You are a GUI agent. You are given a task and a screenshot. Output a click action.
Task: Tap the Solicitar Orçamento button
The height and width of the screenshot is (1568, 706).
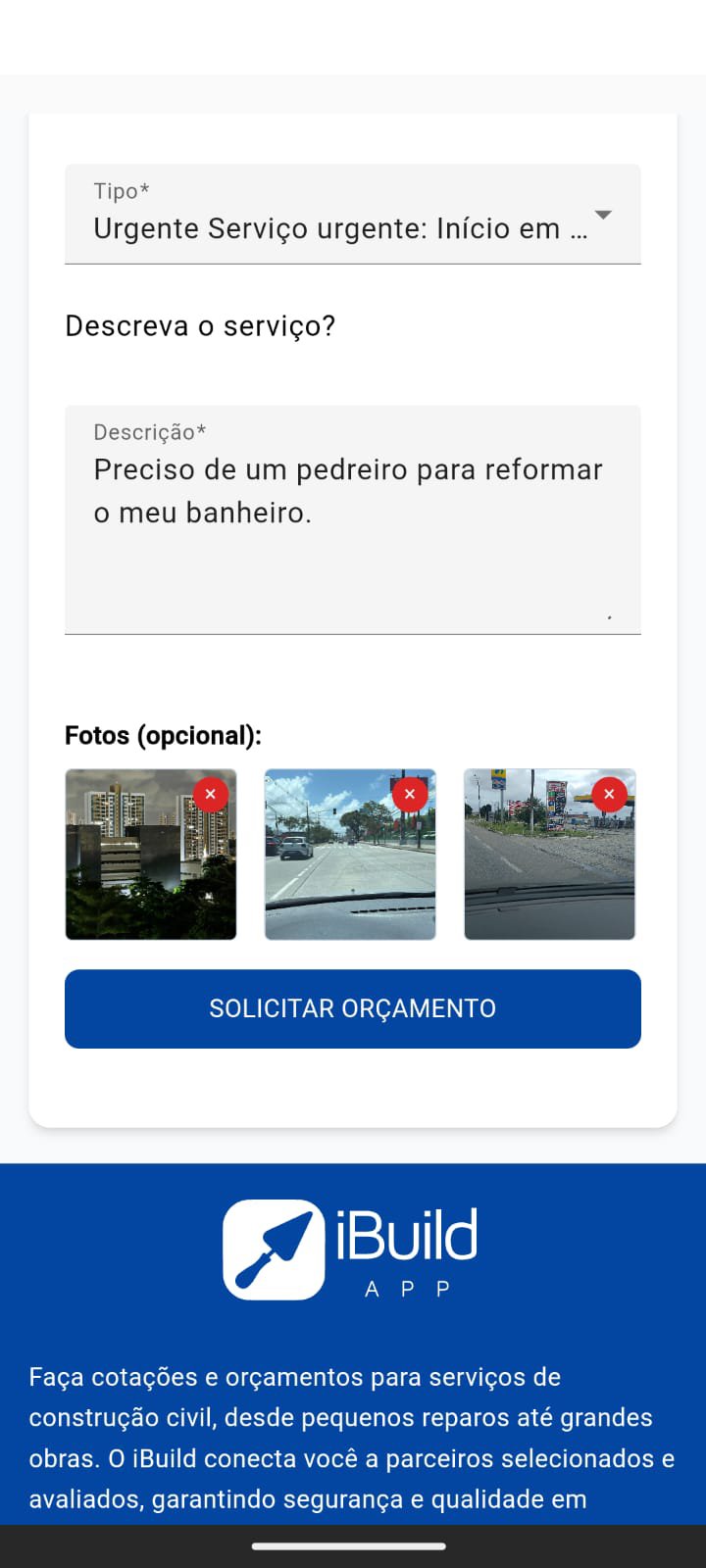click(352, 1008)
